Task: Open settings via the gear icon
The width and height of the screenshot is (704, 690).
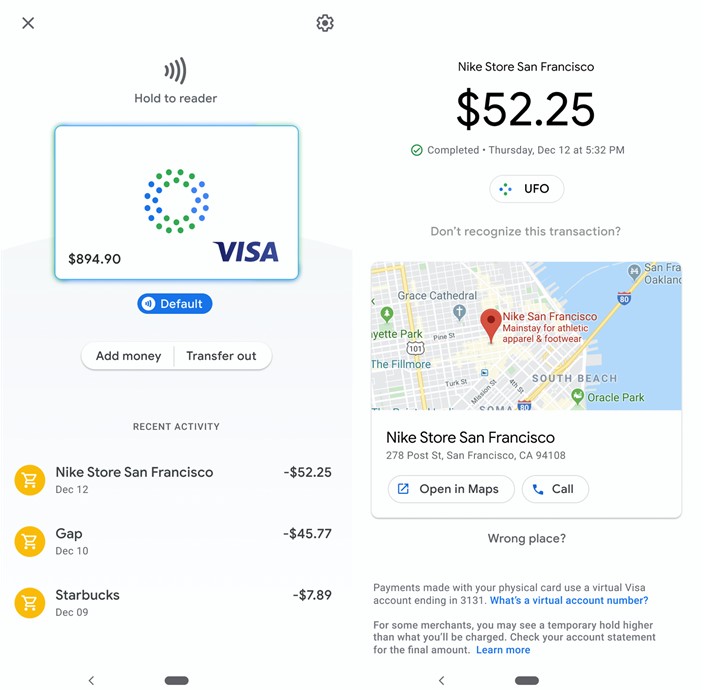Action: point(325,23)
